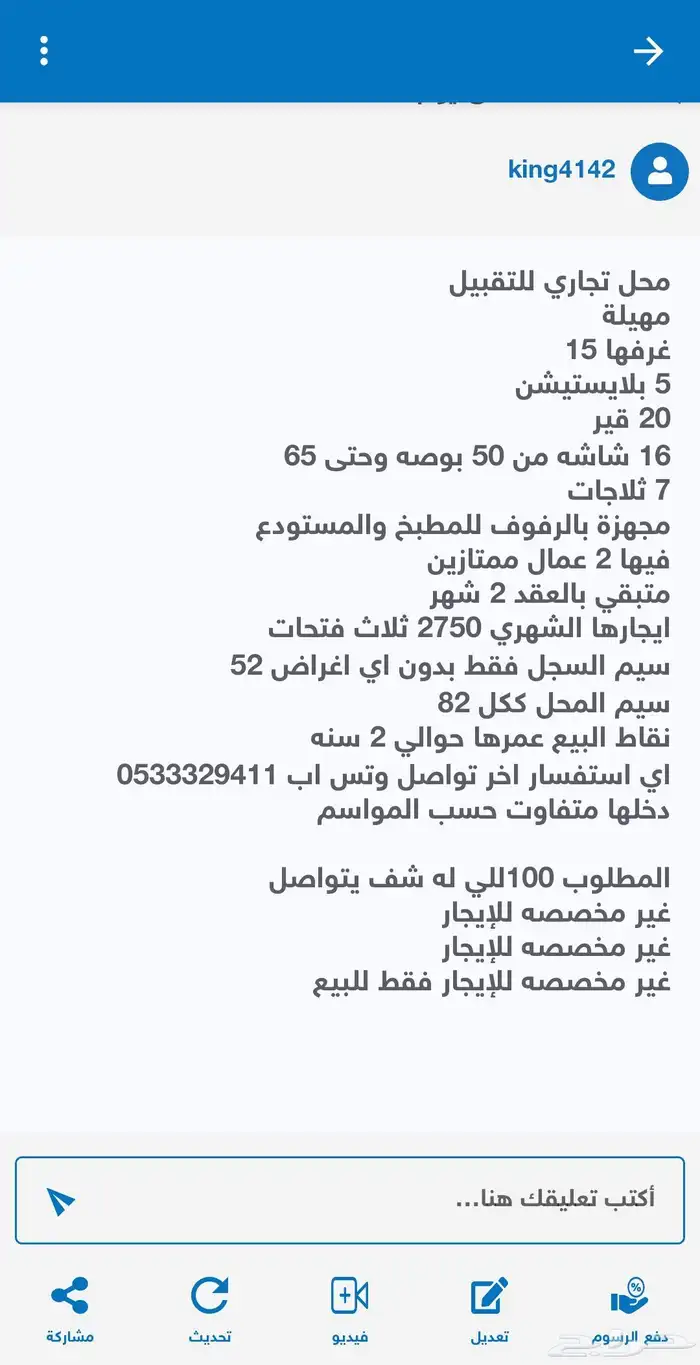Viewport: 700px width, 1365px height.
Task: Open king4142's profile
Action: tap(561, 169)
